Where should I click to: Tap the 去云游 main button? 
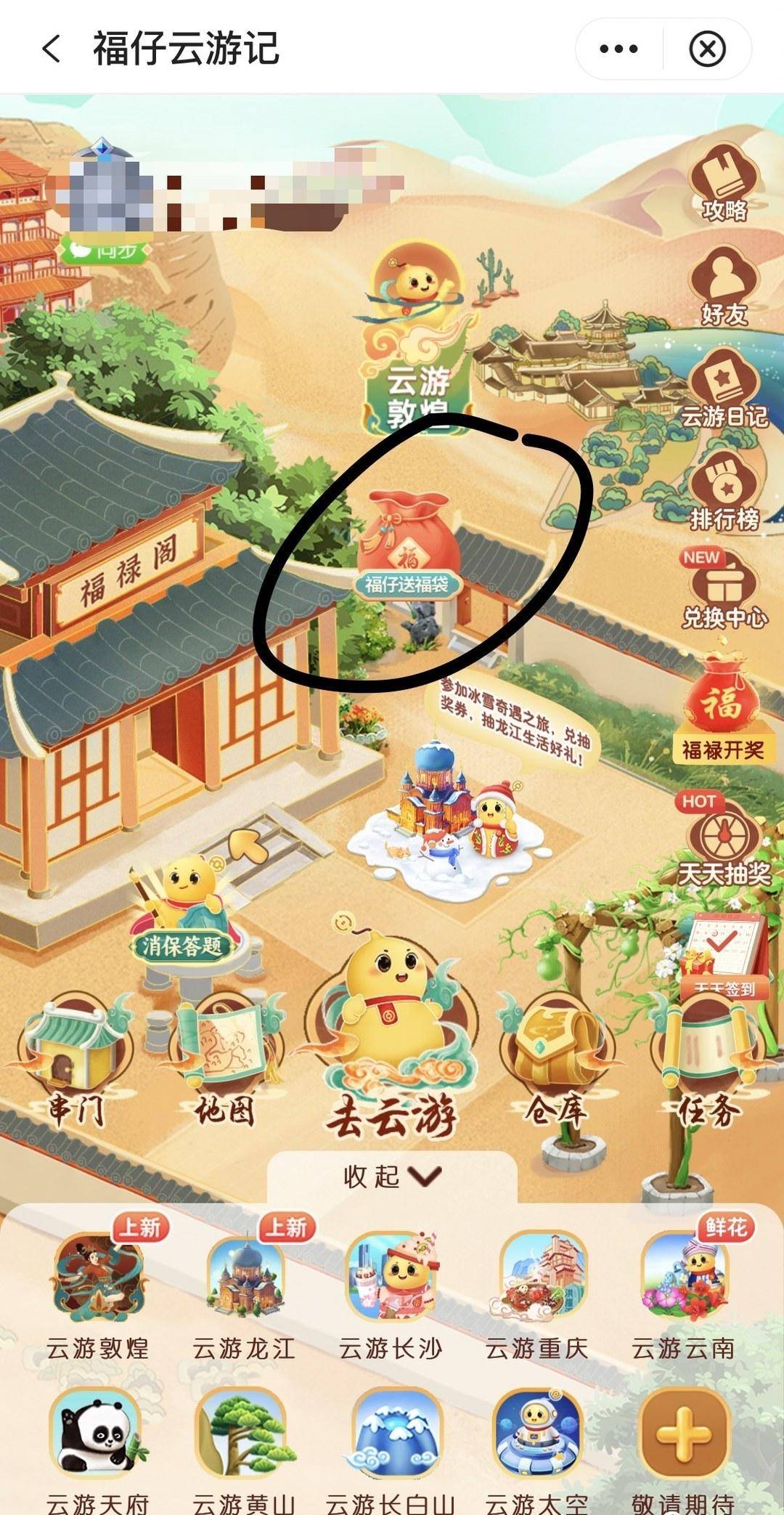tap(392, 1046)
